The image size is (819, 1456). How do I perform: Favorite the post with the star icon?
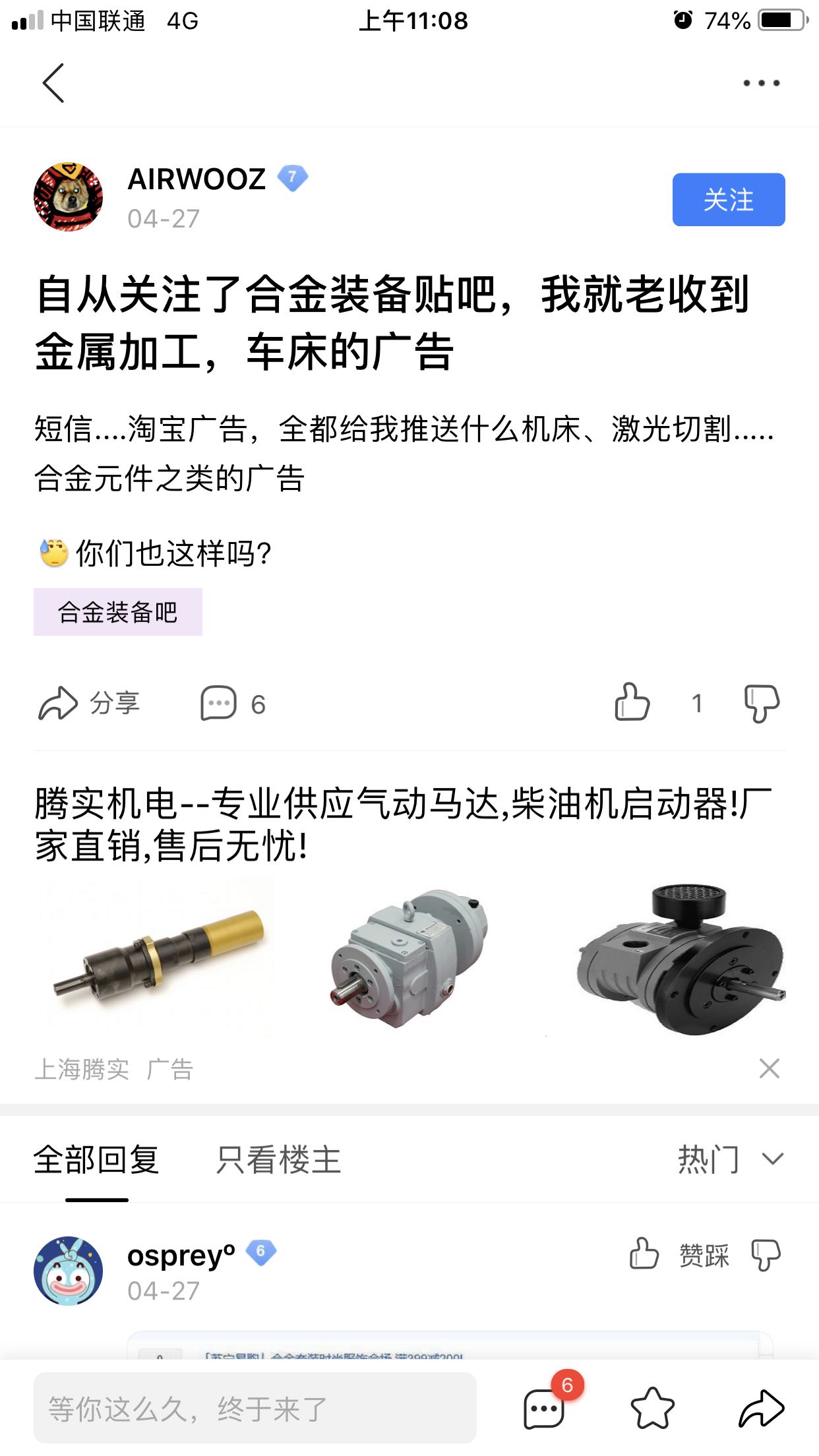click(653, 1409)
